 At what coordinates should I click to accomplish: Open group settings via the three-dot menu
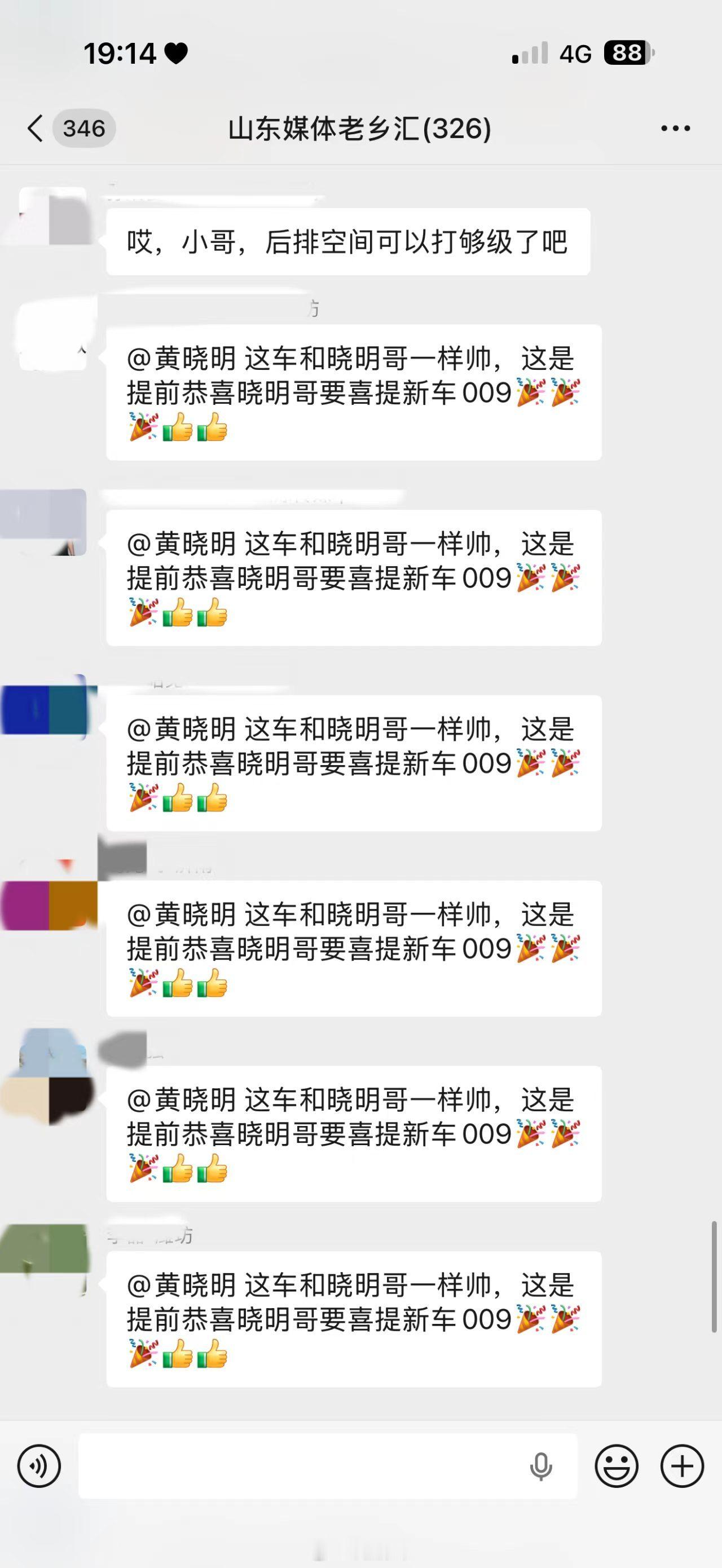coord(675,128)
